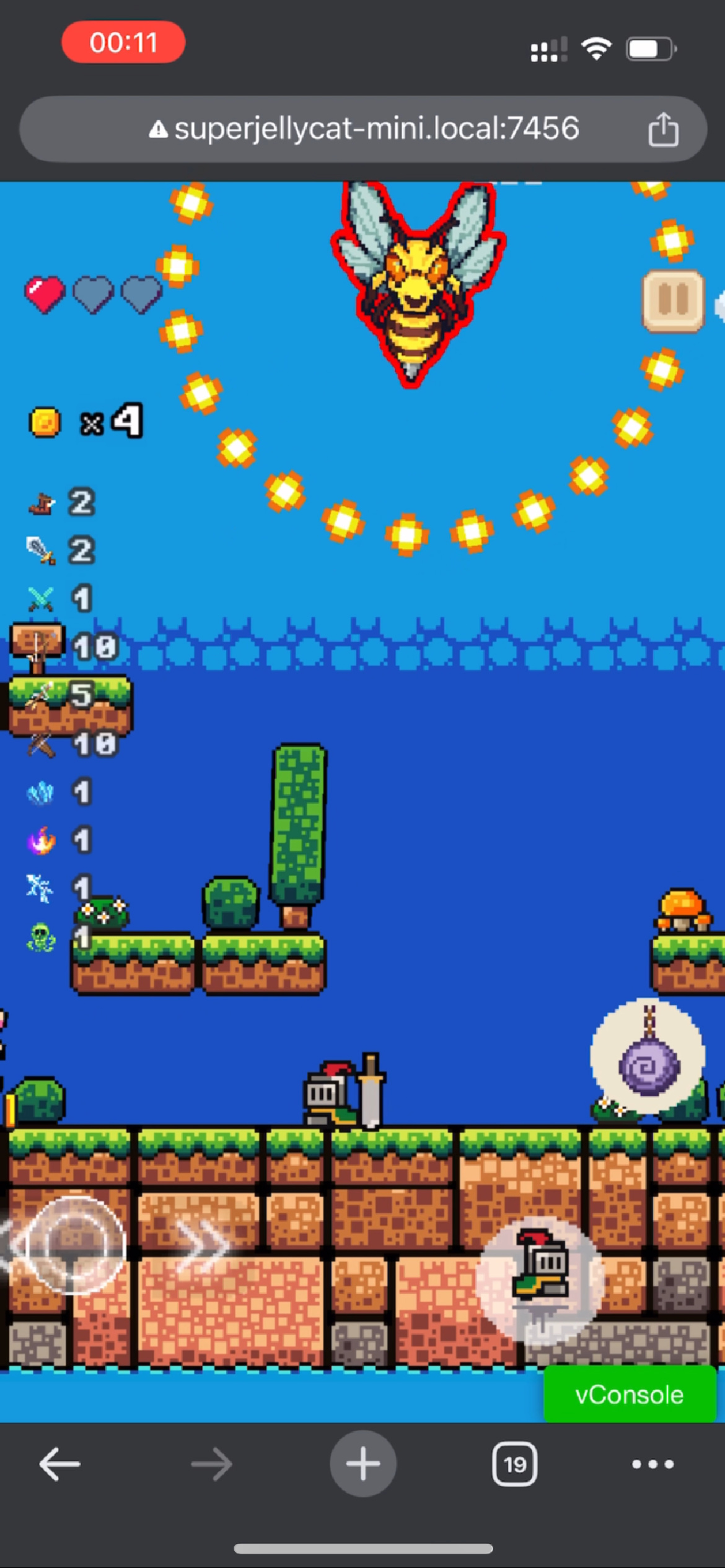Tap the address bar URL field
The image size is (725, 1568).
pyautogui.click(x=363, y=129)
